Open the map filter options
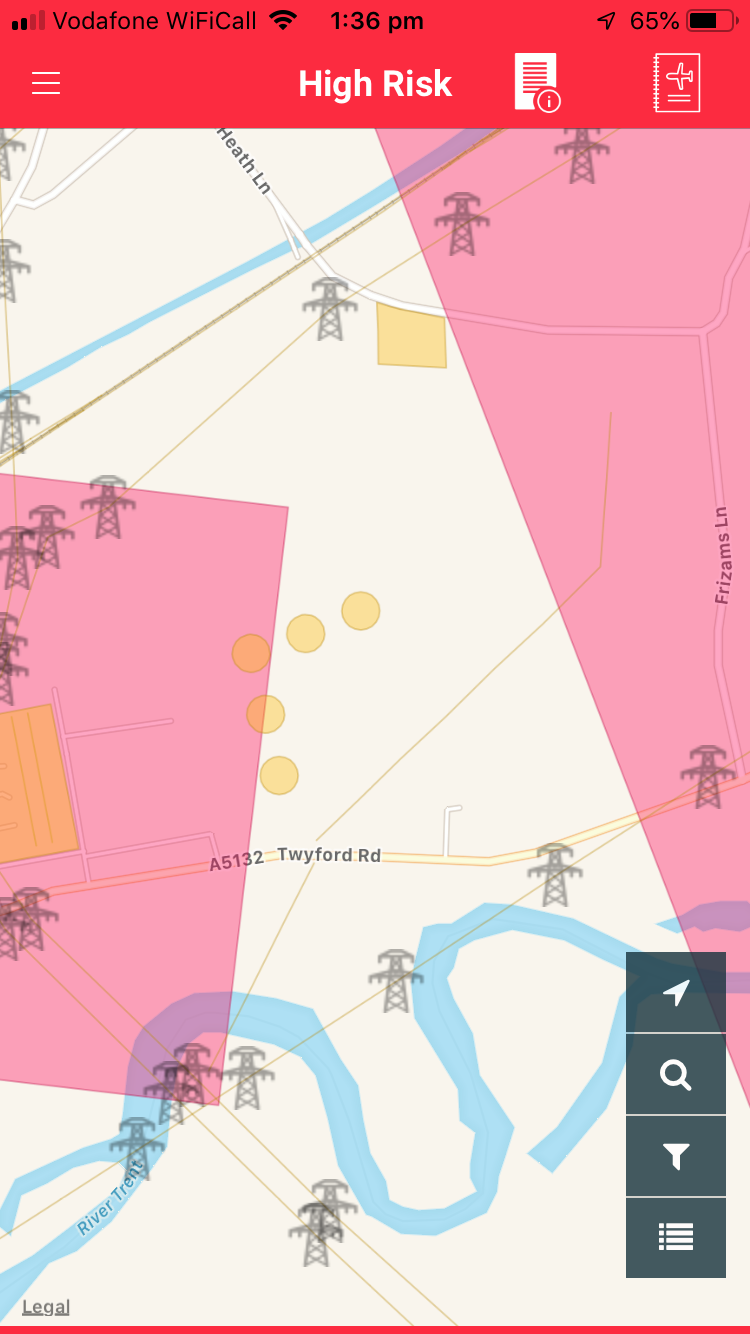The image size is (750, 1334). tap(676, 1157)
